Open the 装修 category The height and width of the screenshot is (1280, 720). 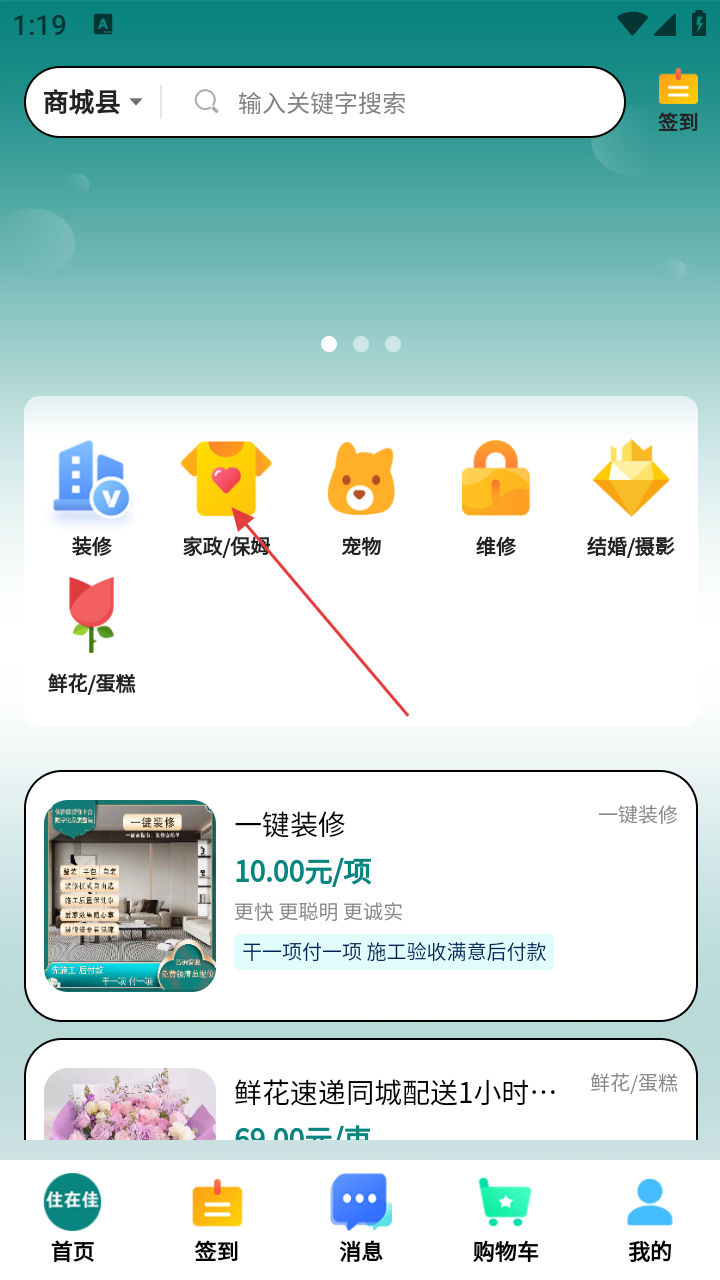(91, 497)
